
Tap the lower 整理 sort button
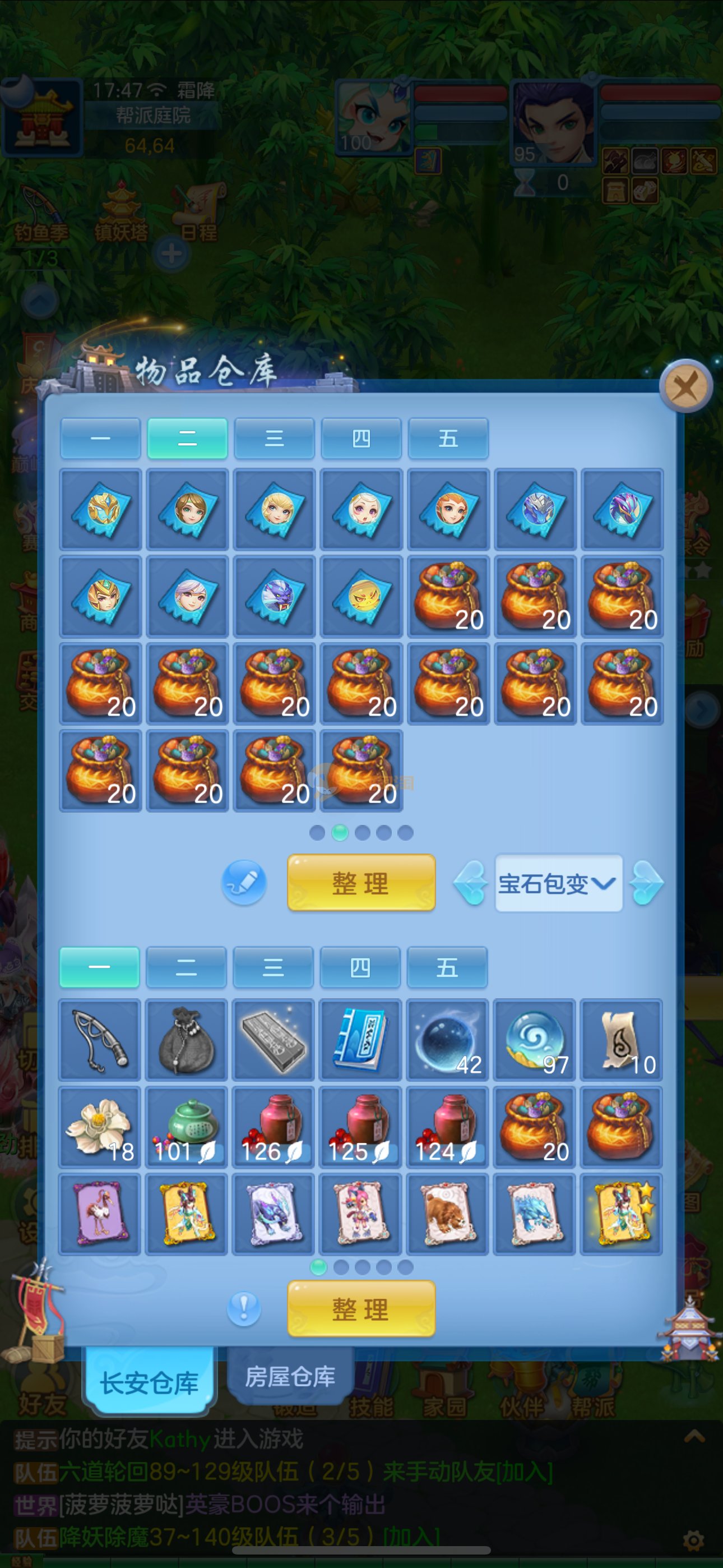[x=361, y=1309]
